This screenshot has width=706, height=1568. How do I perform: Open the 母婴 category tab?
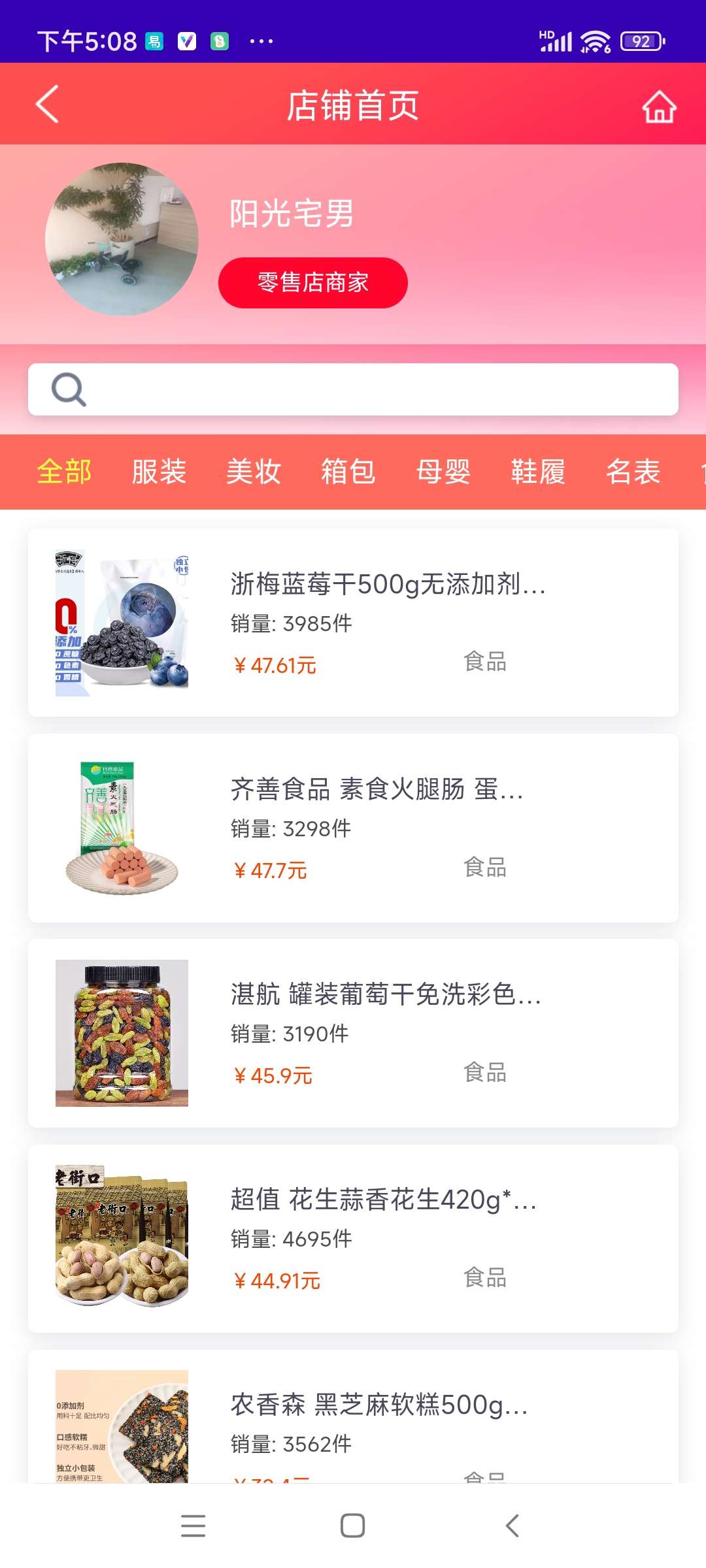443,472
